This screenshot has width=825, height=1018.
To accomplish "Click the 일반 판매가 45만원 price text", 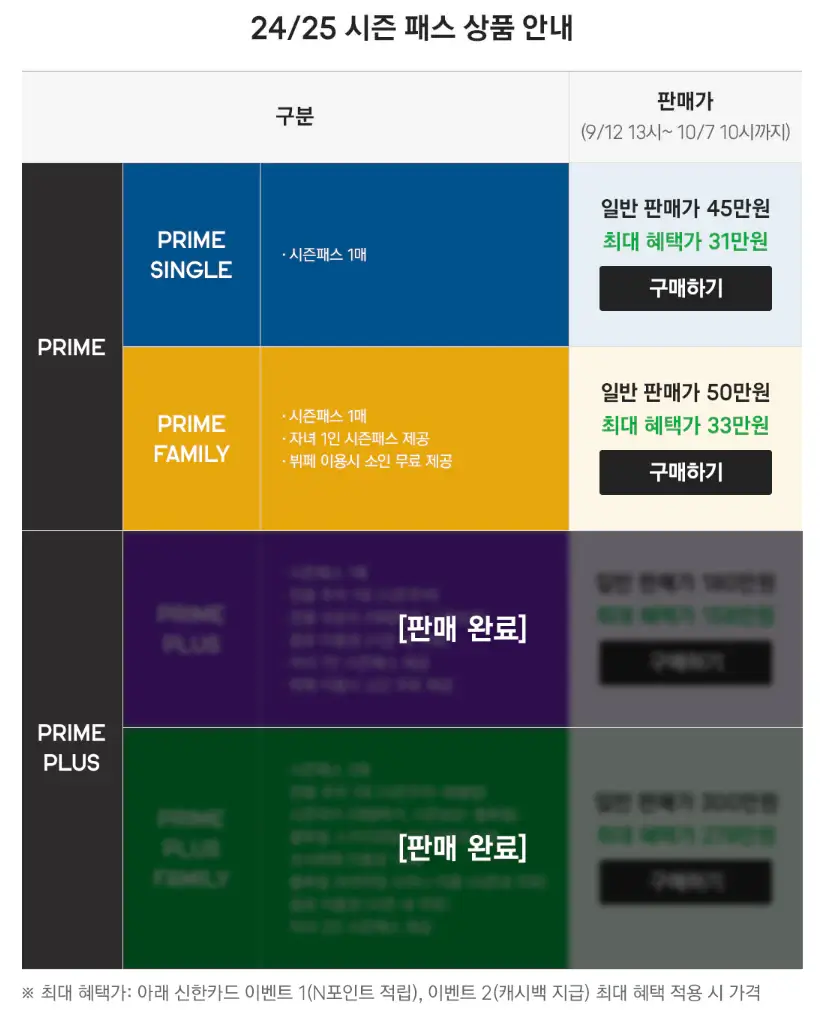I will [x=685, y=207].
